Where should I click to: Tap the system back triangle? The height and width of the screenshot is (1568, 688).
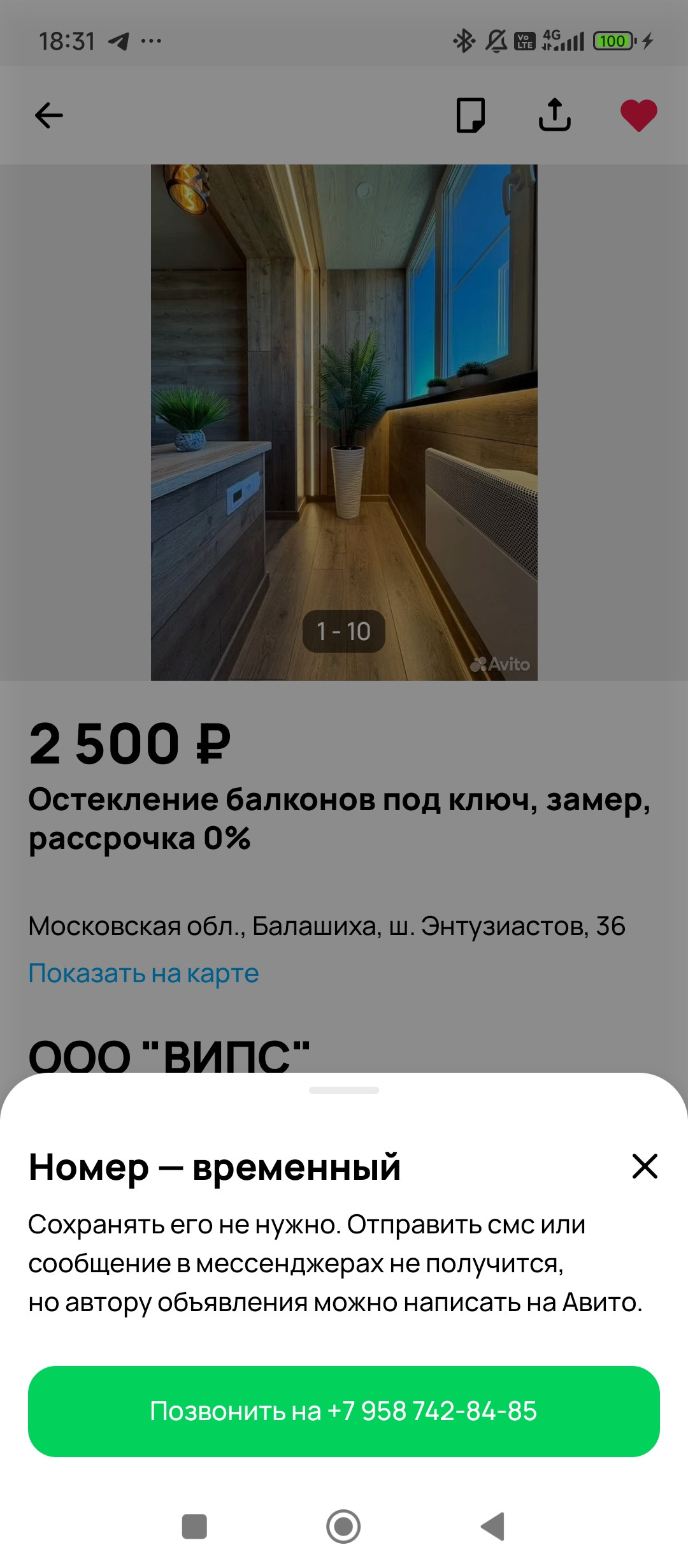[493, 1527]
